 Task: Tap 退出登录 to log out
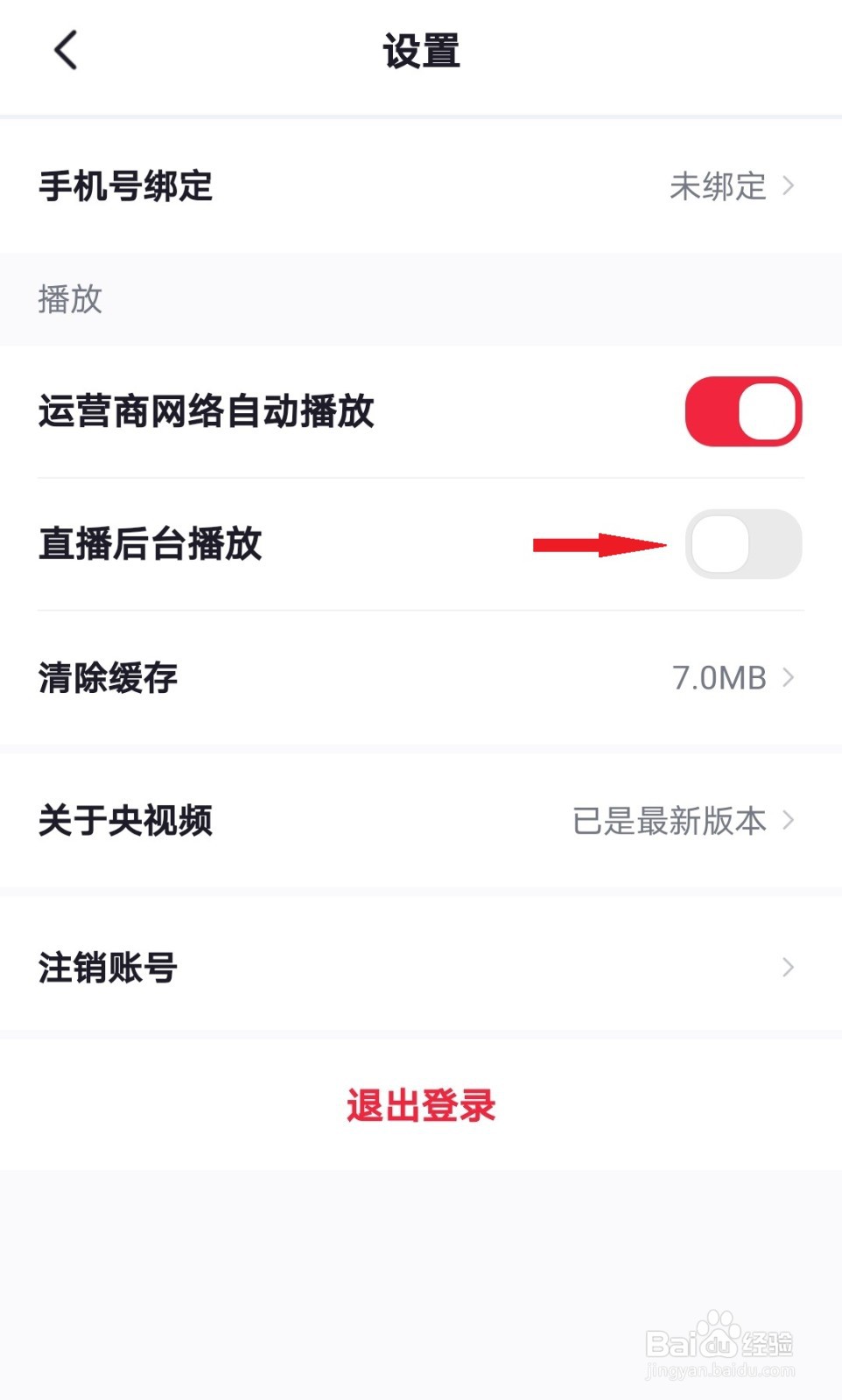(421, 1106)
